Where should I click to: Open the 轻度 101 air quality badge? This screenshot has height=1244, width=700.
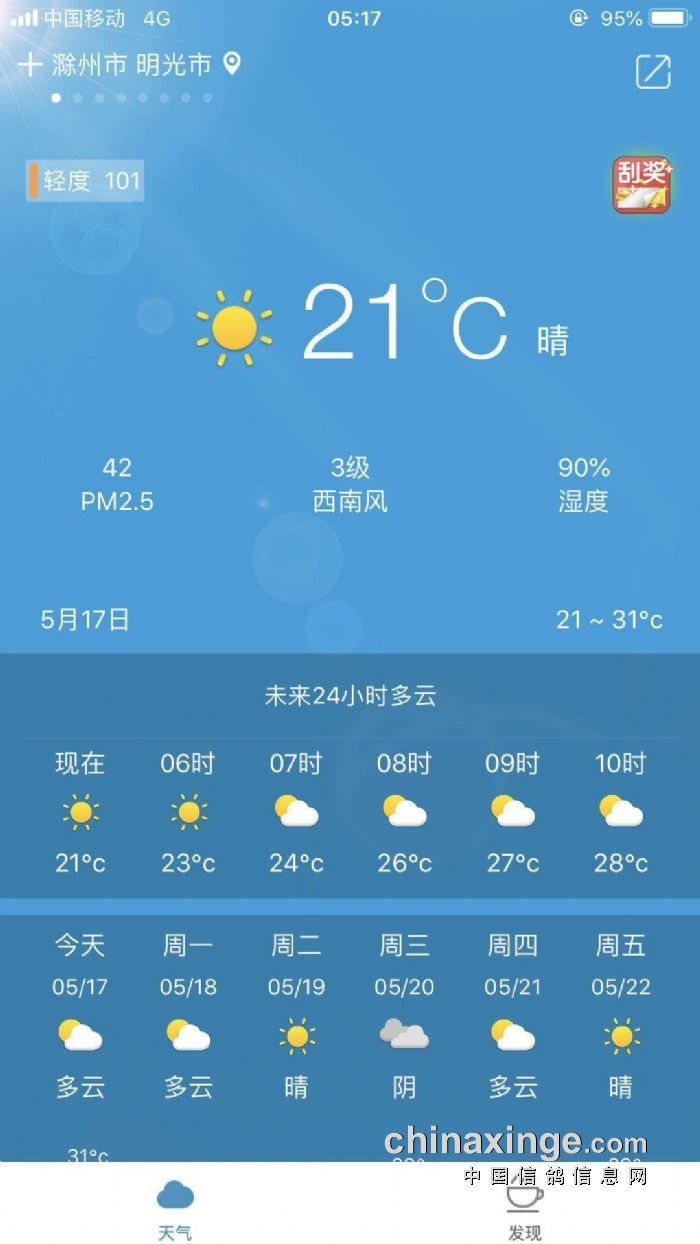(85, 181)
